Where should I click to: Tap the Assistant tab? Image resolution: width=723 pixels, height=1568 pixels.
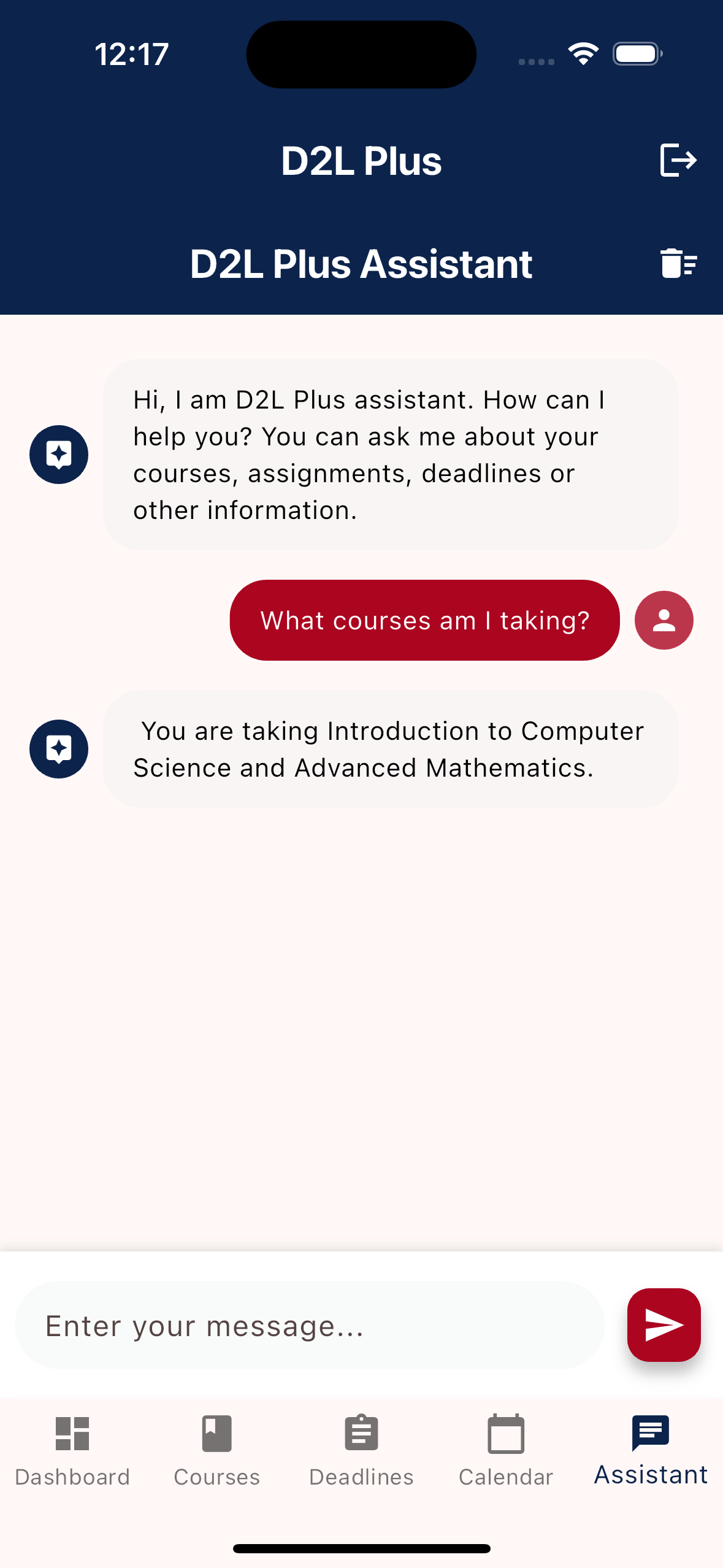tap(651, 1451)
